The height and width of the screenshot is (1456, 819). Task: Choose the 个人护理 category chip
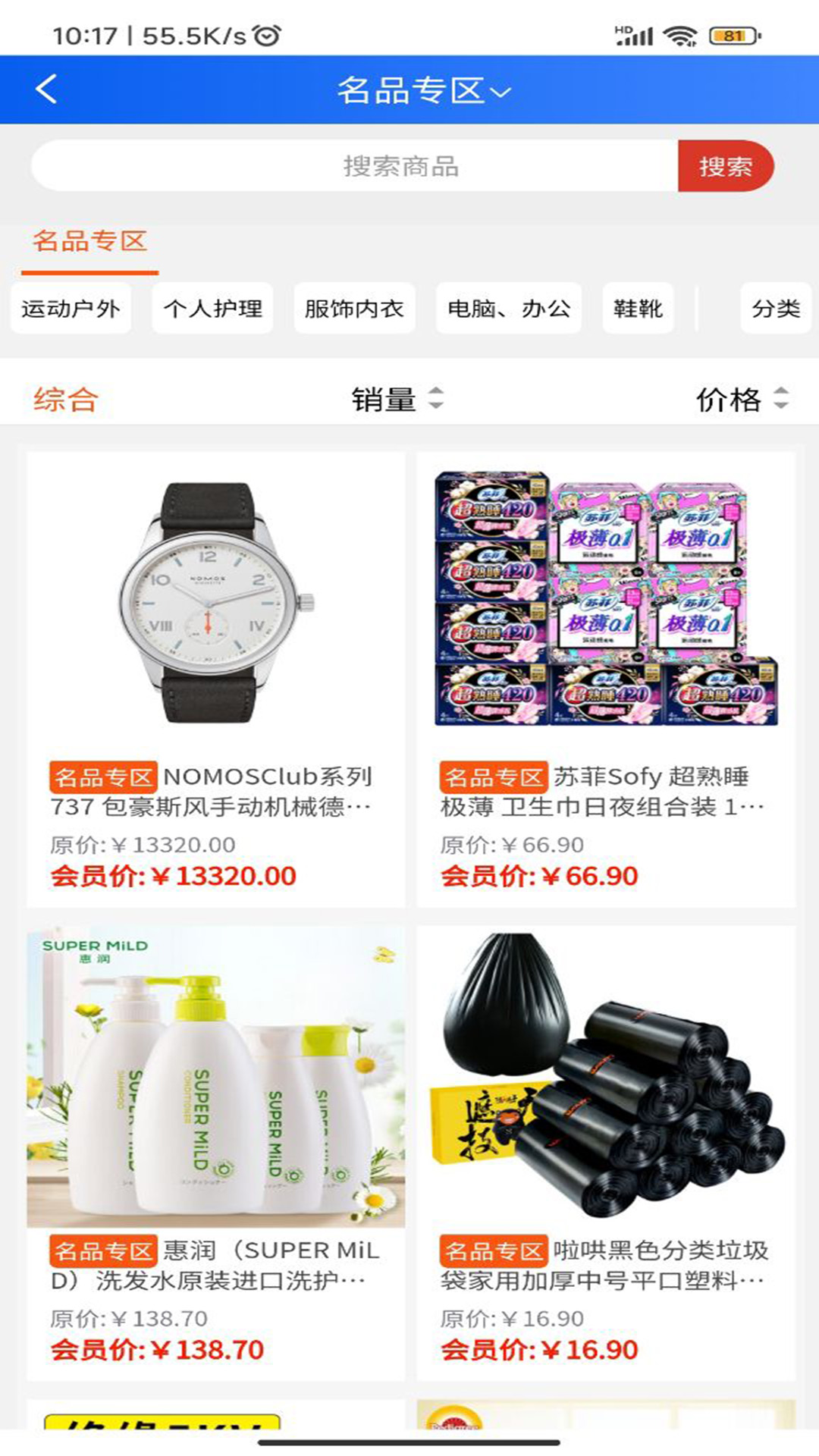tap(212, 309)
